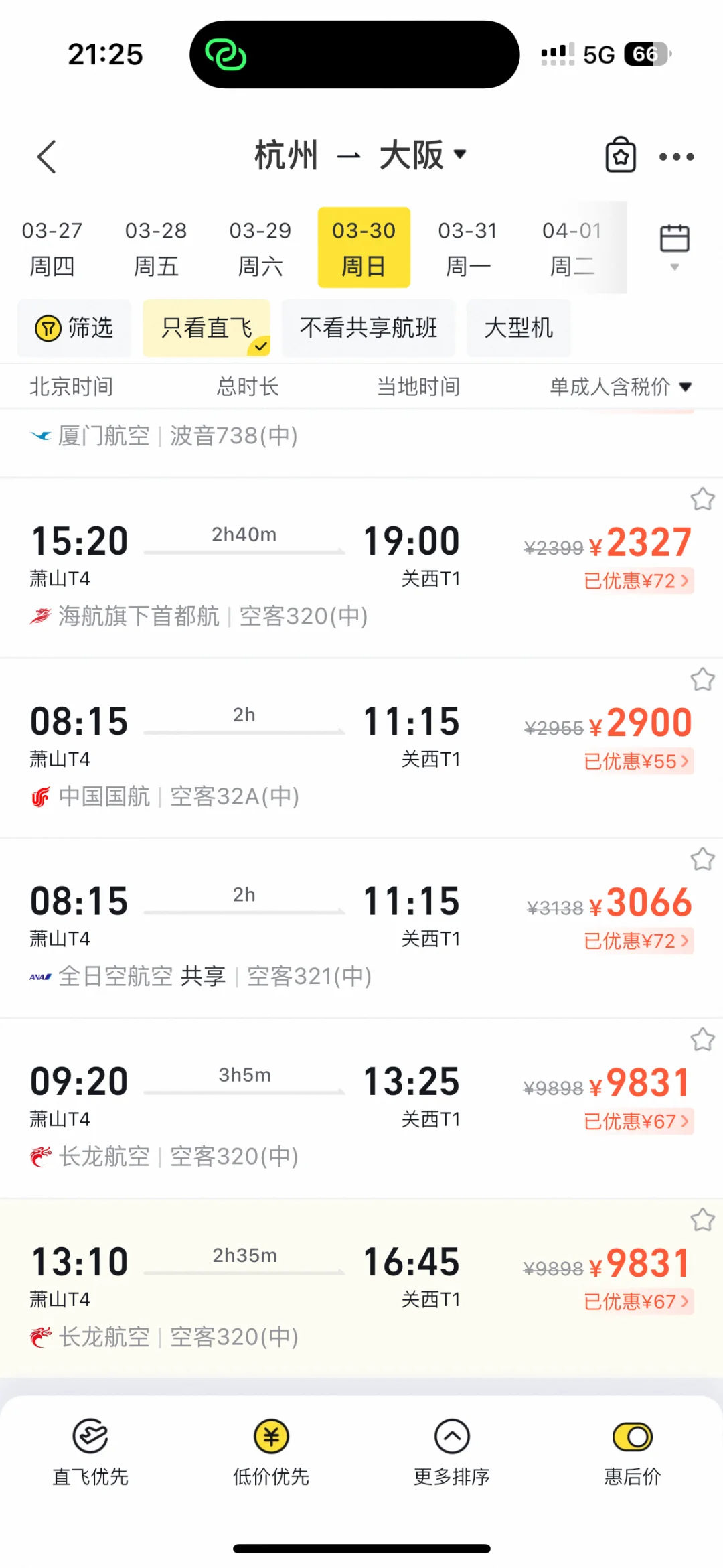Screen dimensions: 723x1568
Task: Apply the 大型机 filter chip
Action: click(x=518, y=328)
